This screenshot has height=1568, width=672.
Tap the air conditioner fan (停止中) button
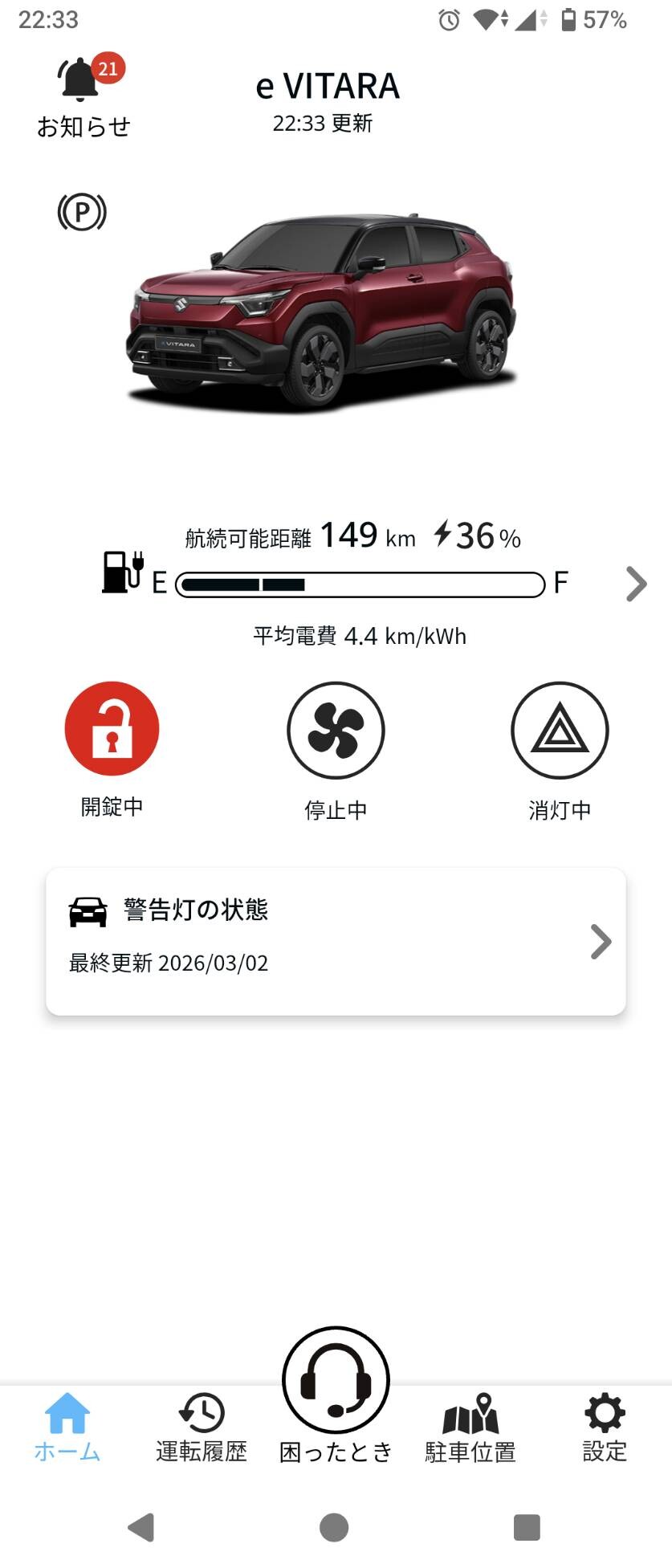click(x=336, y=730)
